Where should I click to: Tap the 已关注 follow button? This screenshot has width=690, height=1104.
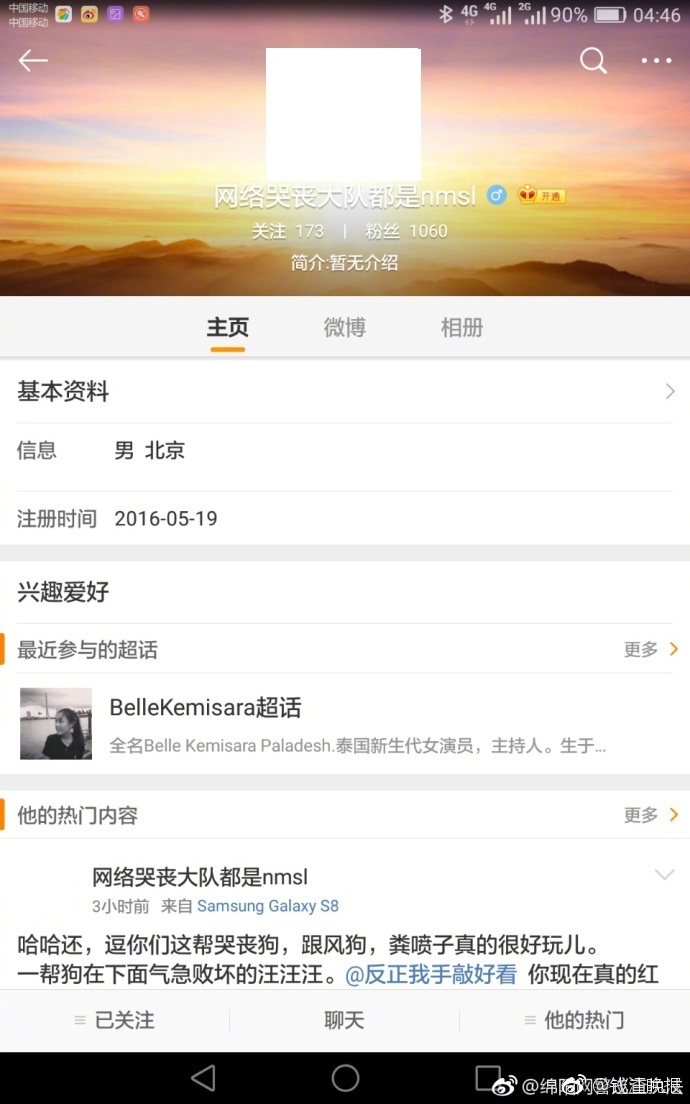(x=115, y=1020)
